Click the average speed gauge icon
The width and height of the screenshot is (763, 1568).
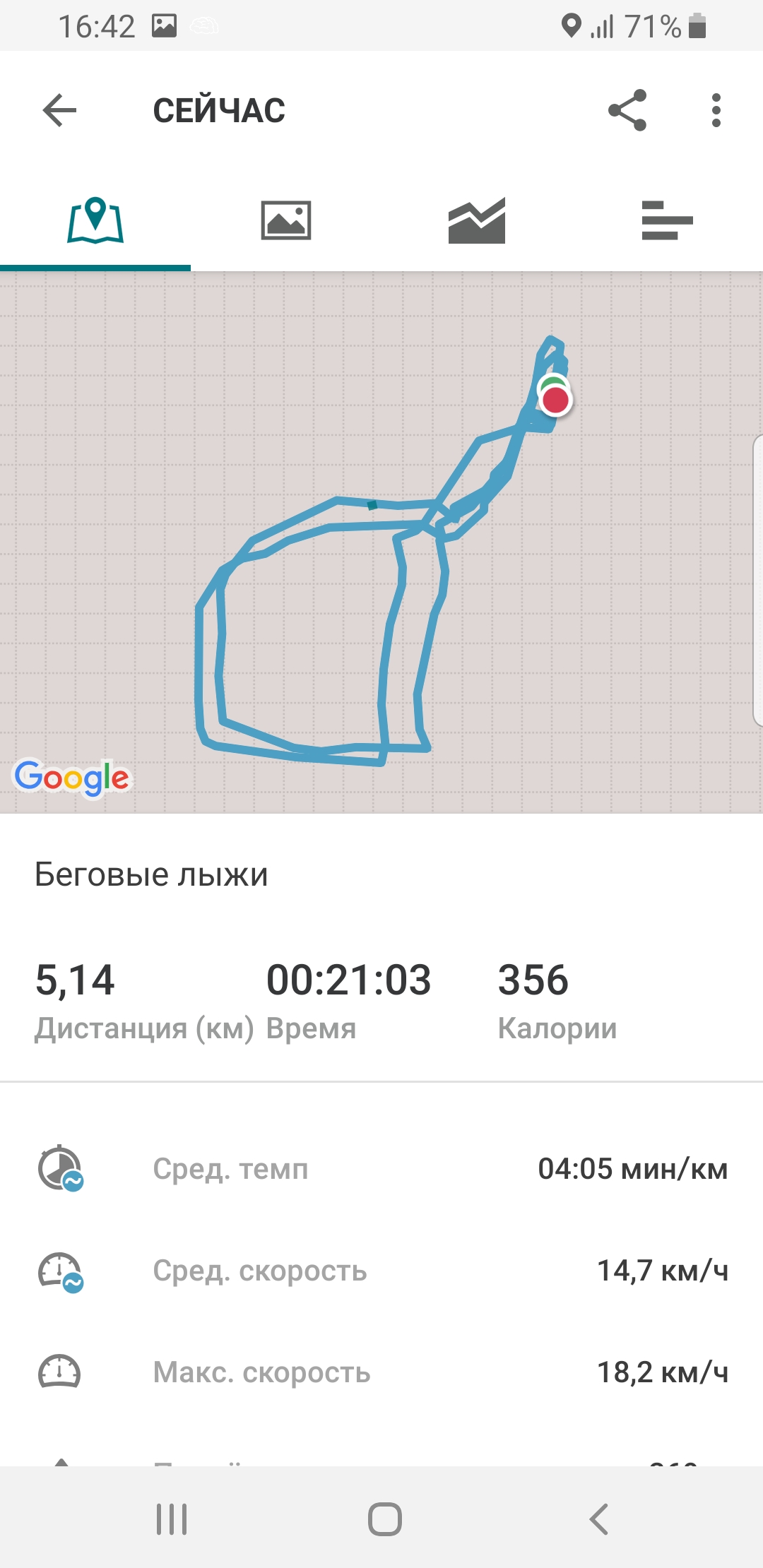click(60, 1271)
